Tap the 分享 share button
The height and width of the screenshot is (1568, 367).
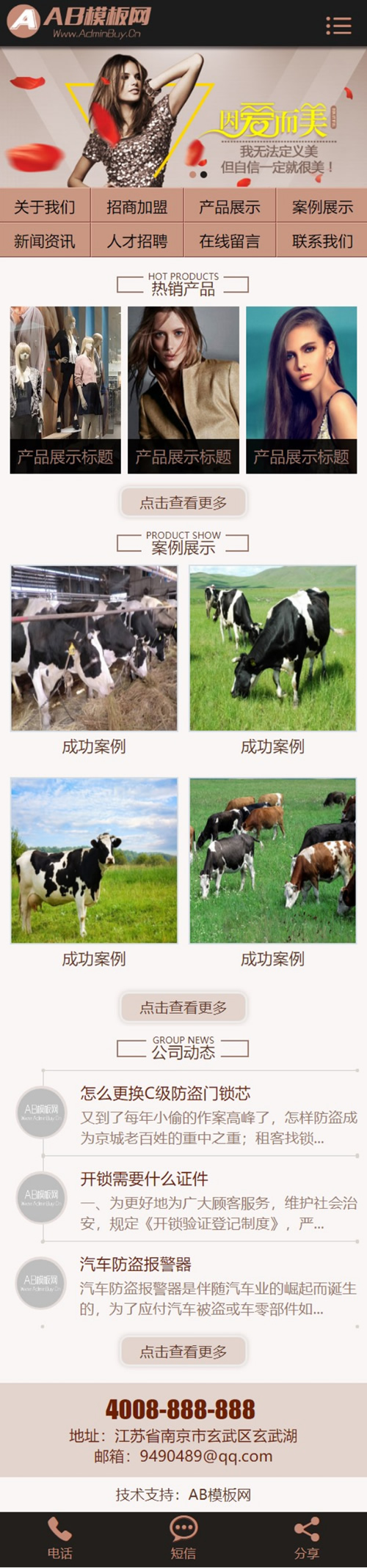click(306, 1539)
